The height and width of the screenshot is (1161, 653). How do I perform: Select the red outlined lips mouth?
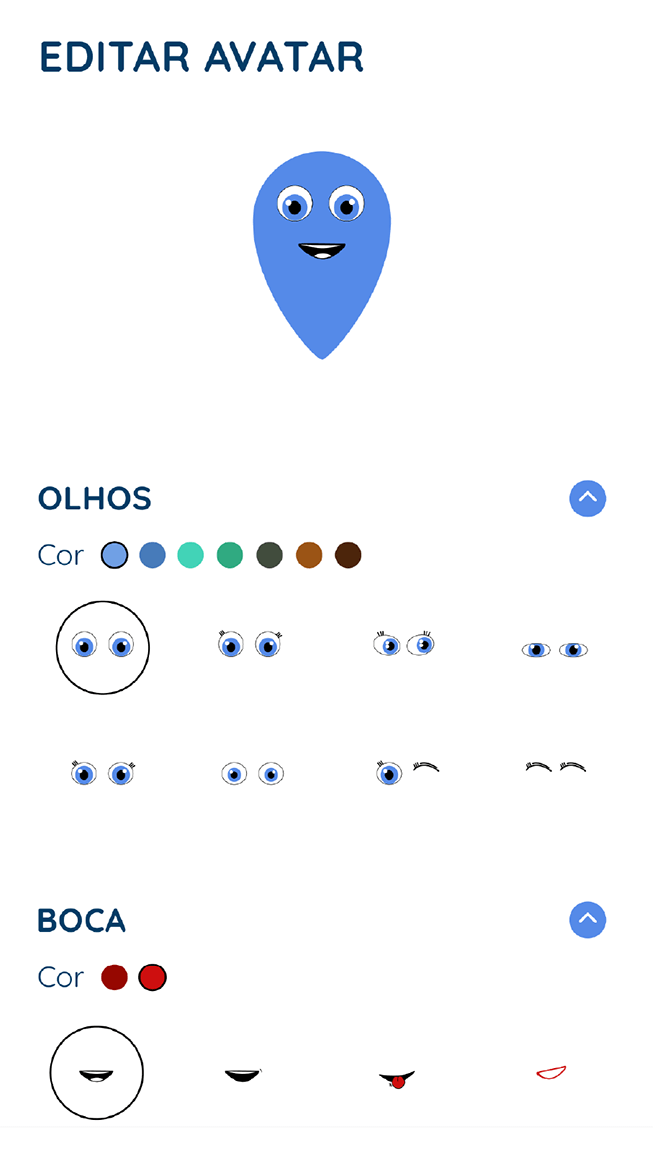pos(552,1073)
